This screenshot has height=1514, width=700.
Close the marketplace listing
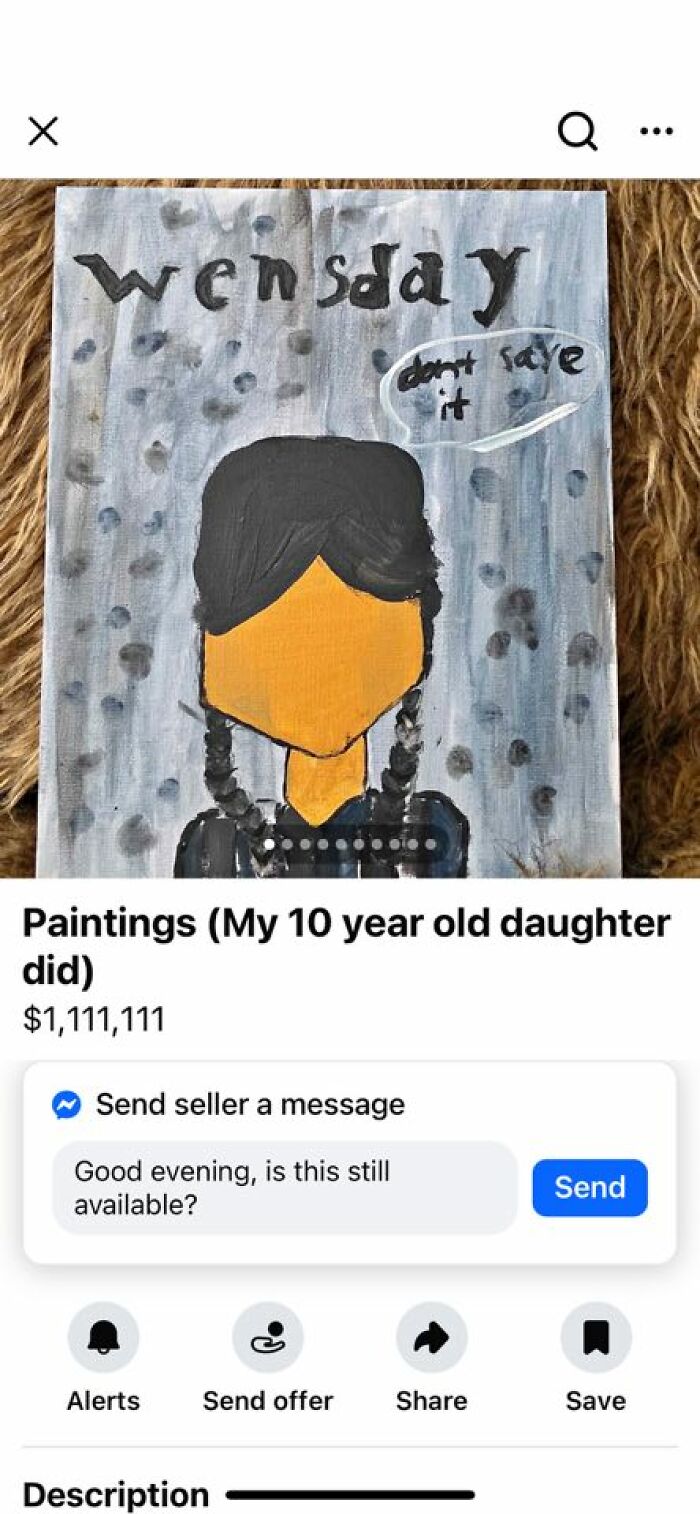click(x=43, y=131)
